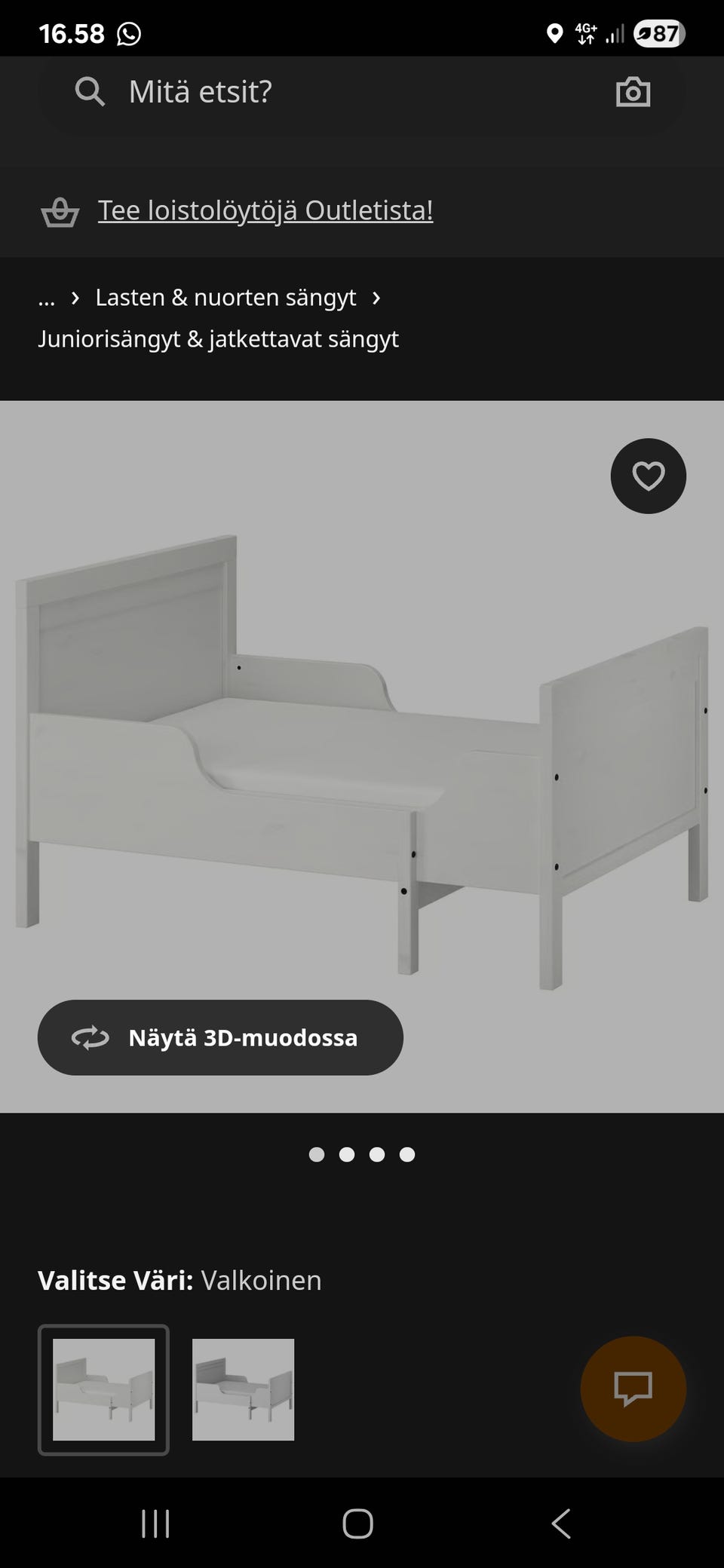Open "Juniorisängyt & jatkettavat sängyt" category
Screen dimensions: 724x1568
(218, 339)
